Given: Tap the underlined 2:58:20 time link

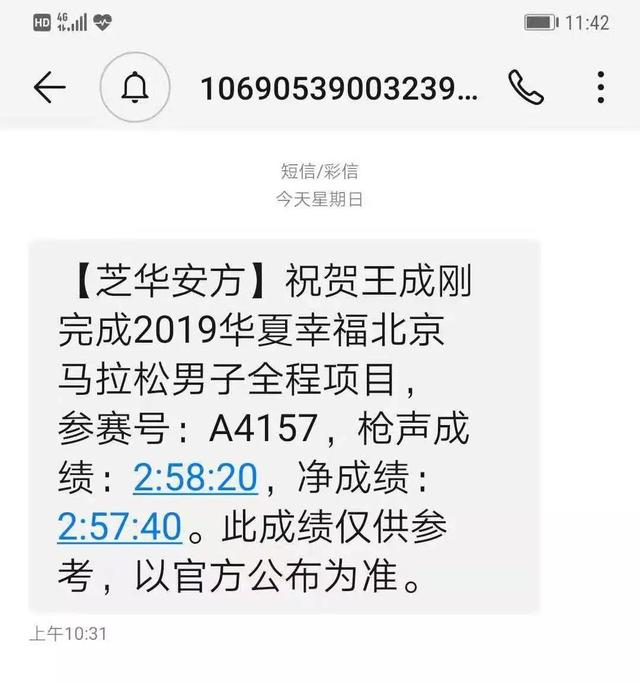Looking at the screenshot, I should pyautogui.click(x=196, y=480).
